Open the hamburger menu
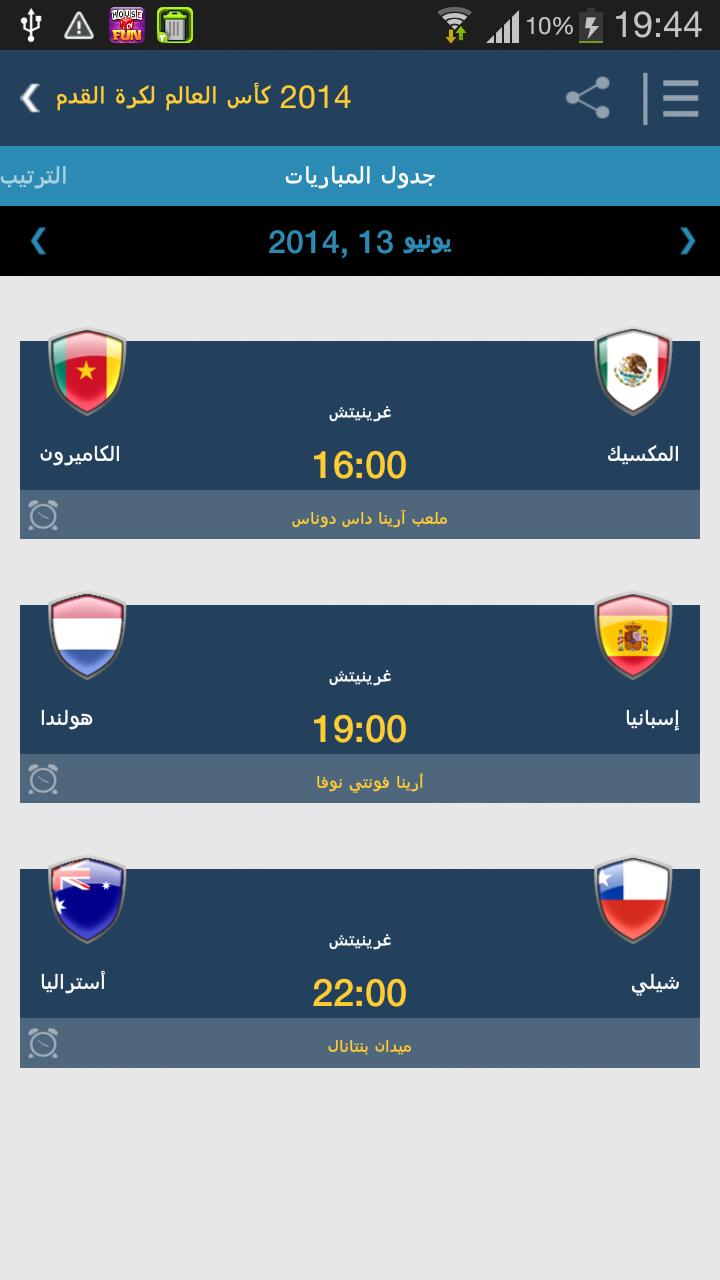This screenshot has width=720, height=1280. pyautogui.click(x=678, y=96)
